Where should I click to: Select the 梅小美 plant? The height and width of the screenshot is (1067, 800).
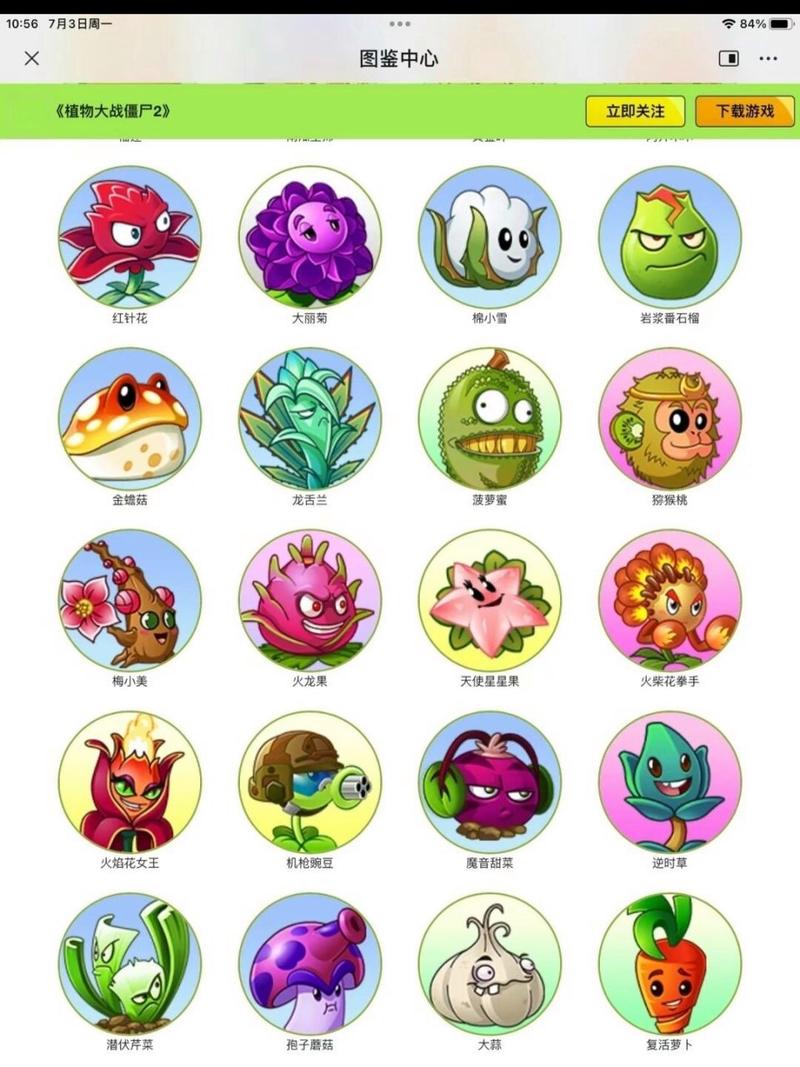point(130,600)
